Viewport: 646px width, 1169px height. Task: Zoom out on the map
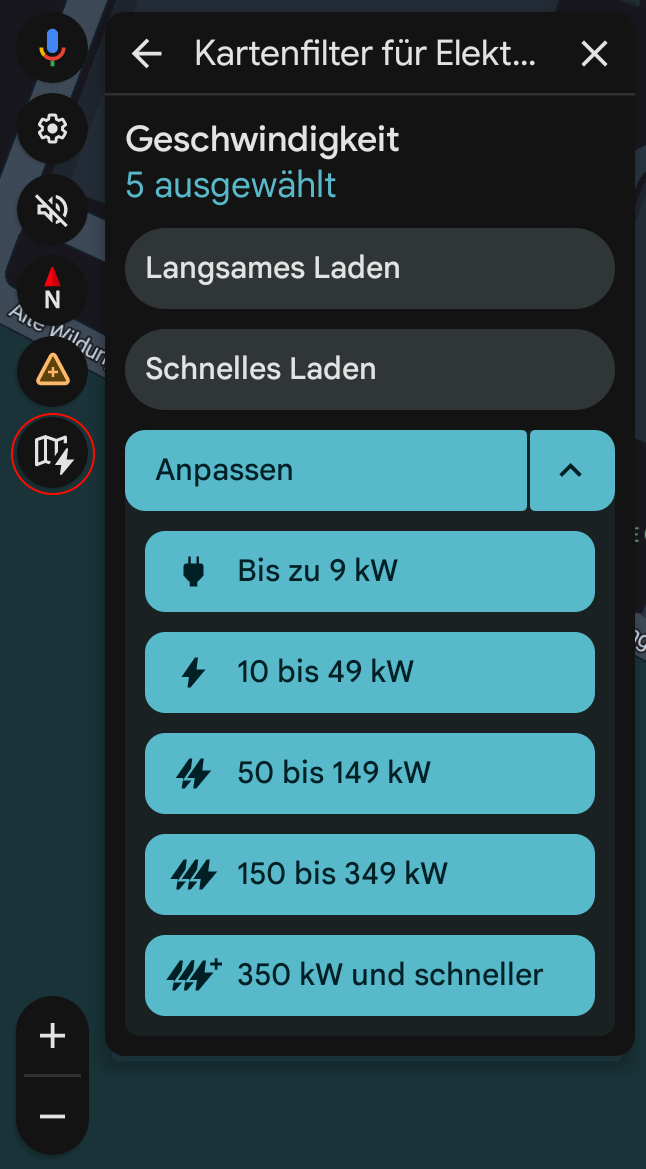click(x=52, y=1116)
